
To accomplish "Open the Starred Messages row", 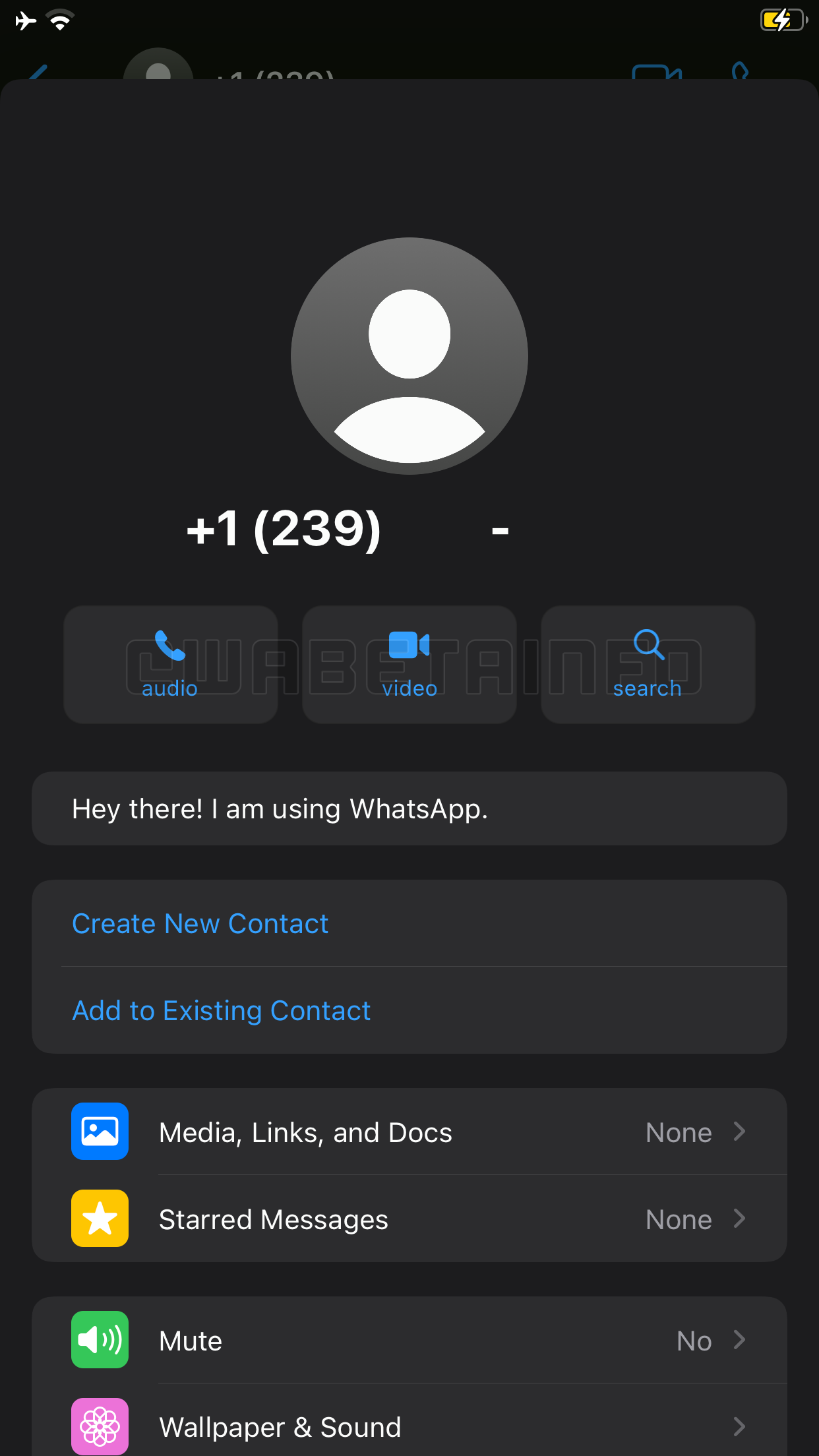I will pyautogui.click(x=409, y=1219).
